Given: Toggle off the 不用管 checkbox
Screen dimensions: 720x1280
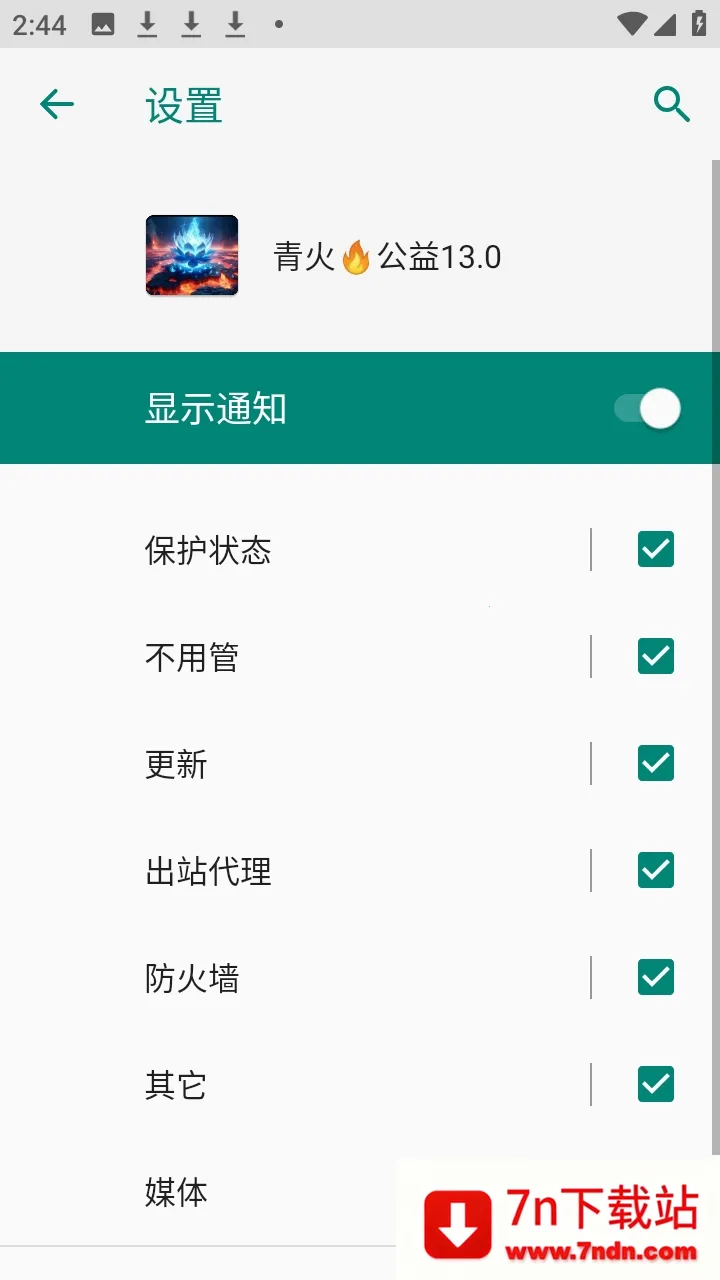Looking at the screenshot, I should (655, 656).
